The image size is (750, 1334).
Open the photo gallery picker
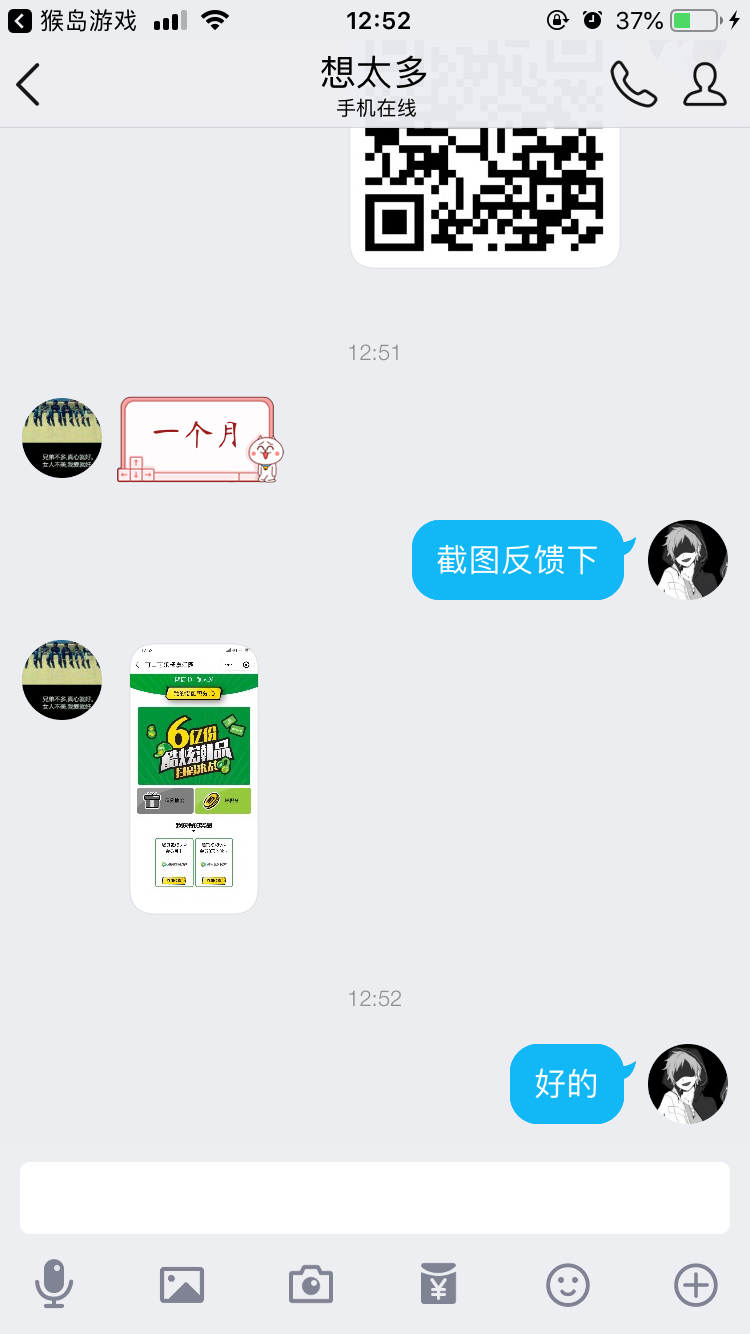click(x=182, y=1285)
